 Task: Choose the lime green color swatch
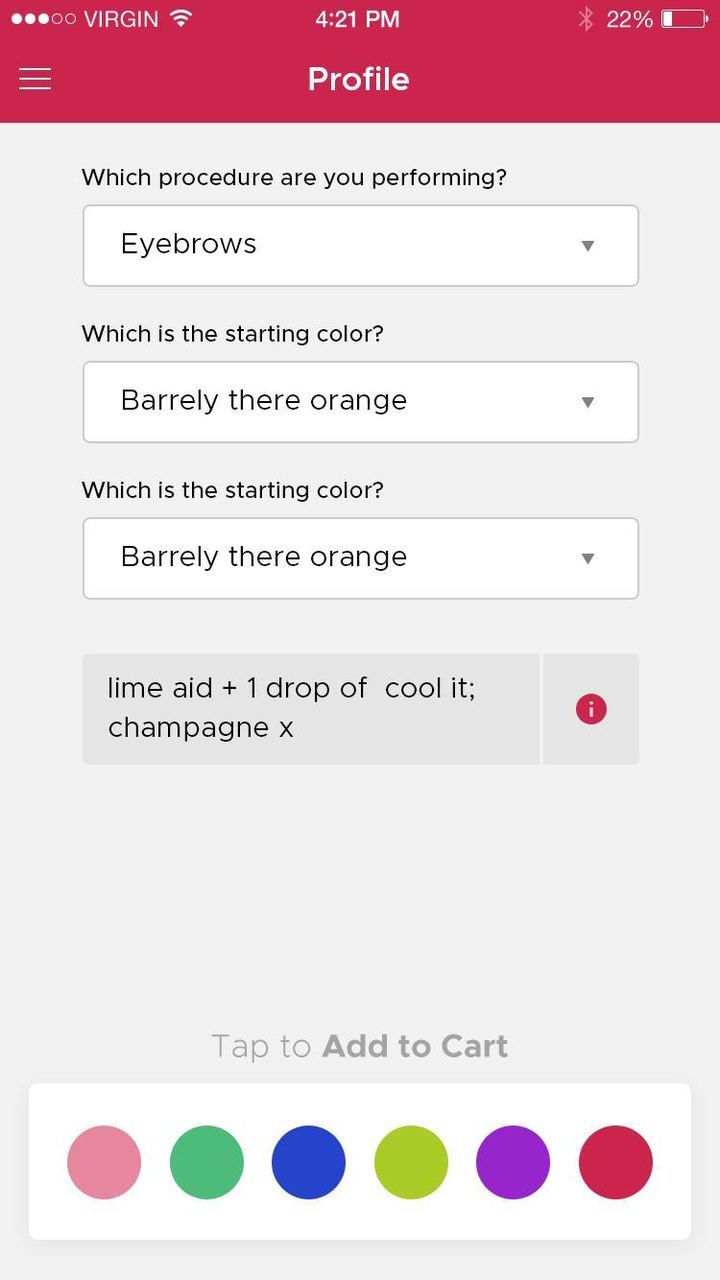pyautogui.click(x=411, y=1162)
